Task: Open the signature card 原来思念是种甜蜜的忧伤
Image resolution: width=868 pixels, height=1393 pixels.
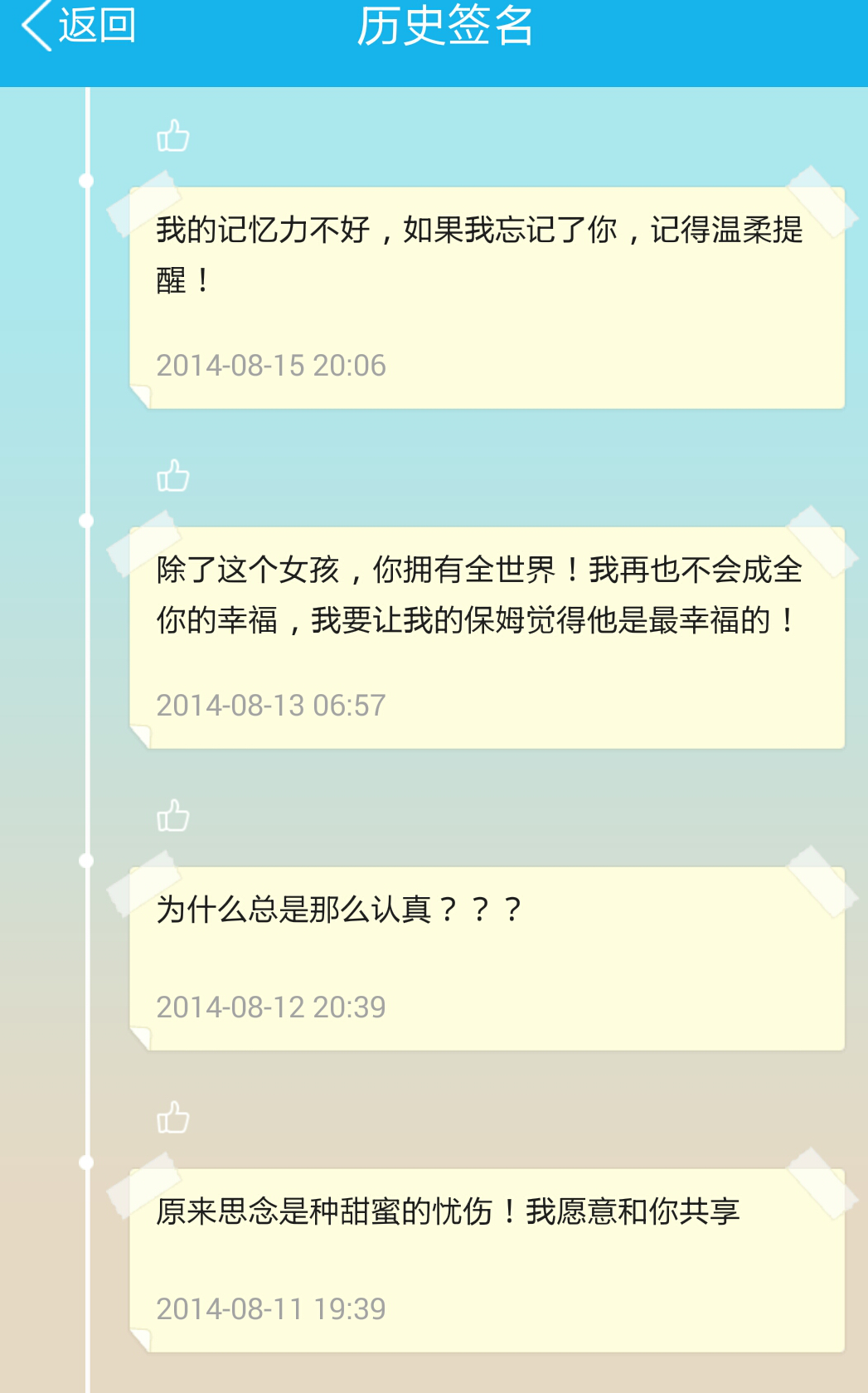Action: coord(487,1260)
